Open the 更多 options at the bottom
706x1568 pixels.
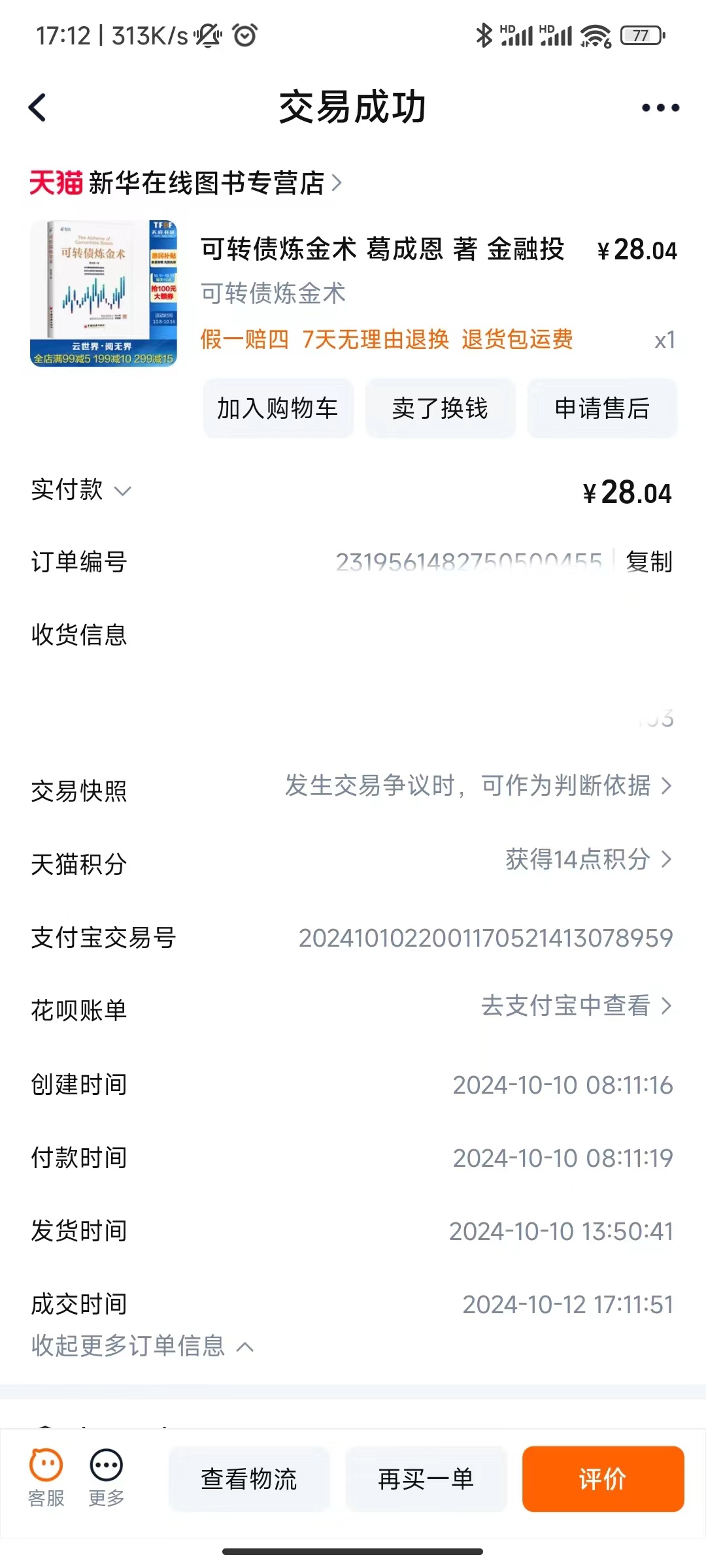pos(106,1478)
